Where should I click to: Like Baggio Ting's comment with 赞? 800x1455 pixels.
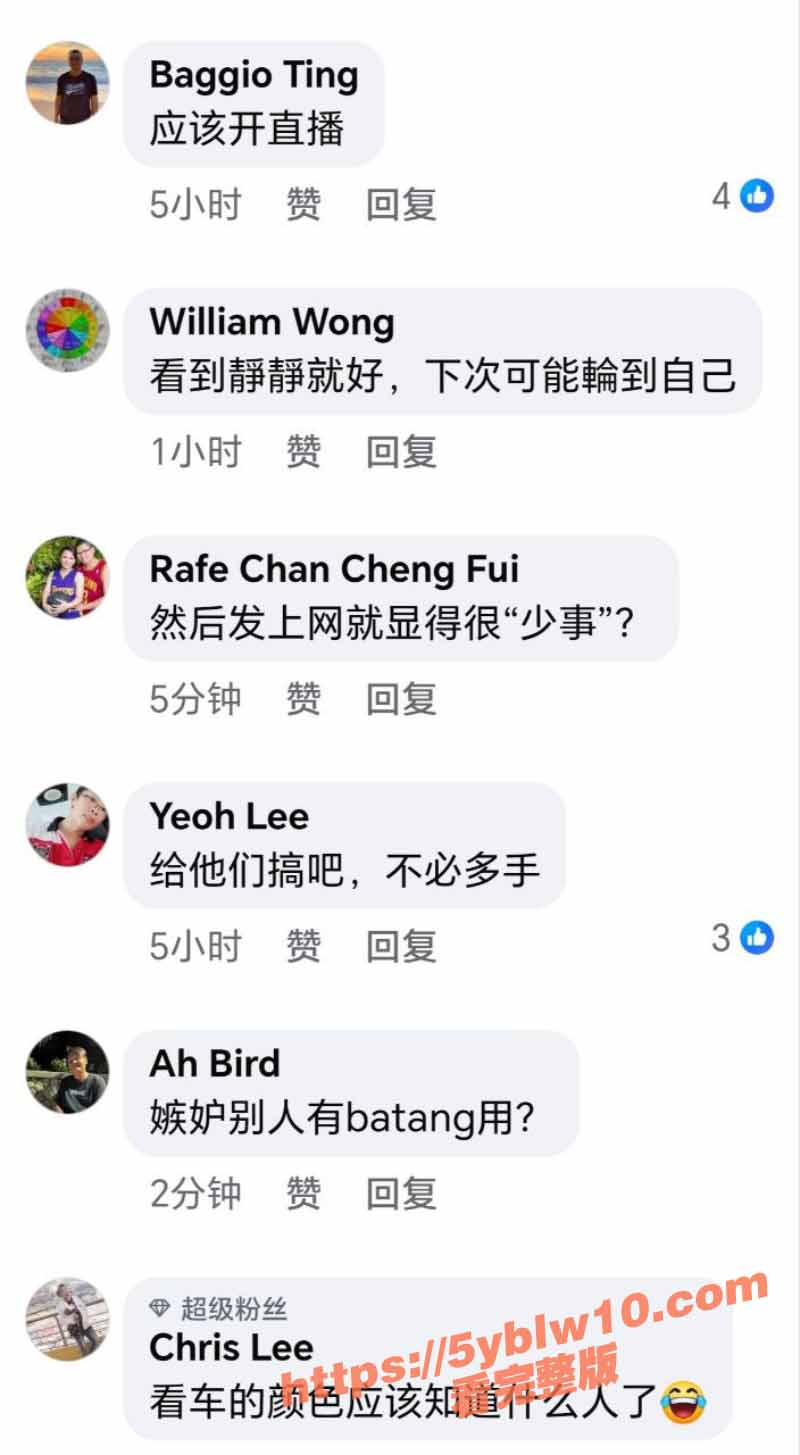(x=303, y=203)
